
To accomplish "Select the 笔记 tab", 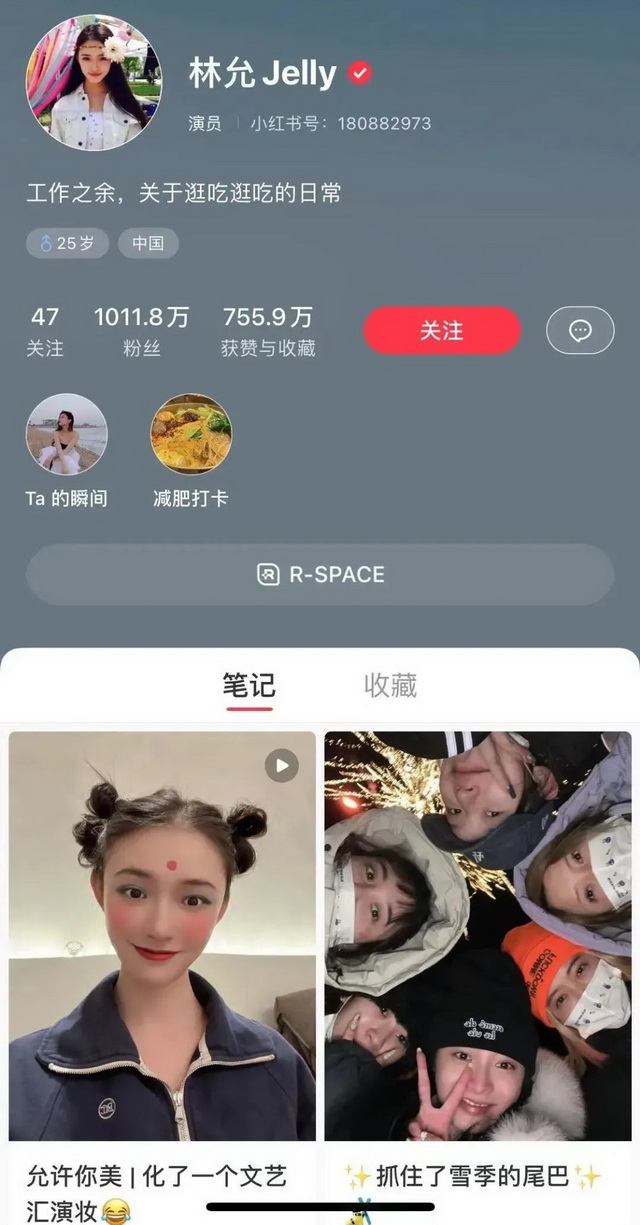I will pyautogui.click(x=249, y=686).
